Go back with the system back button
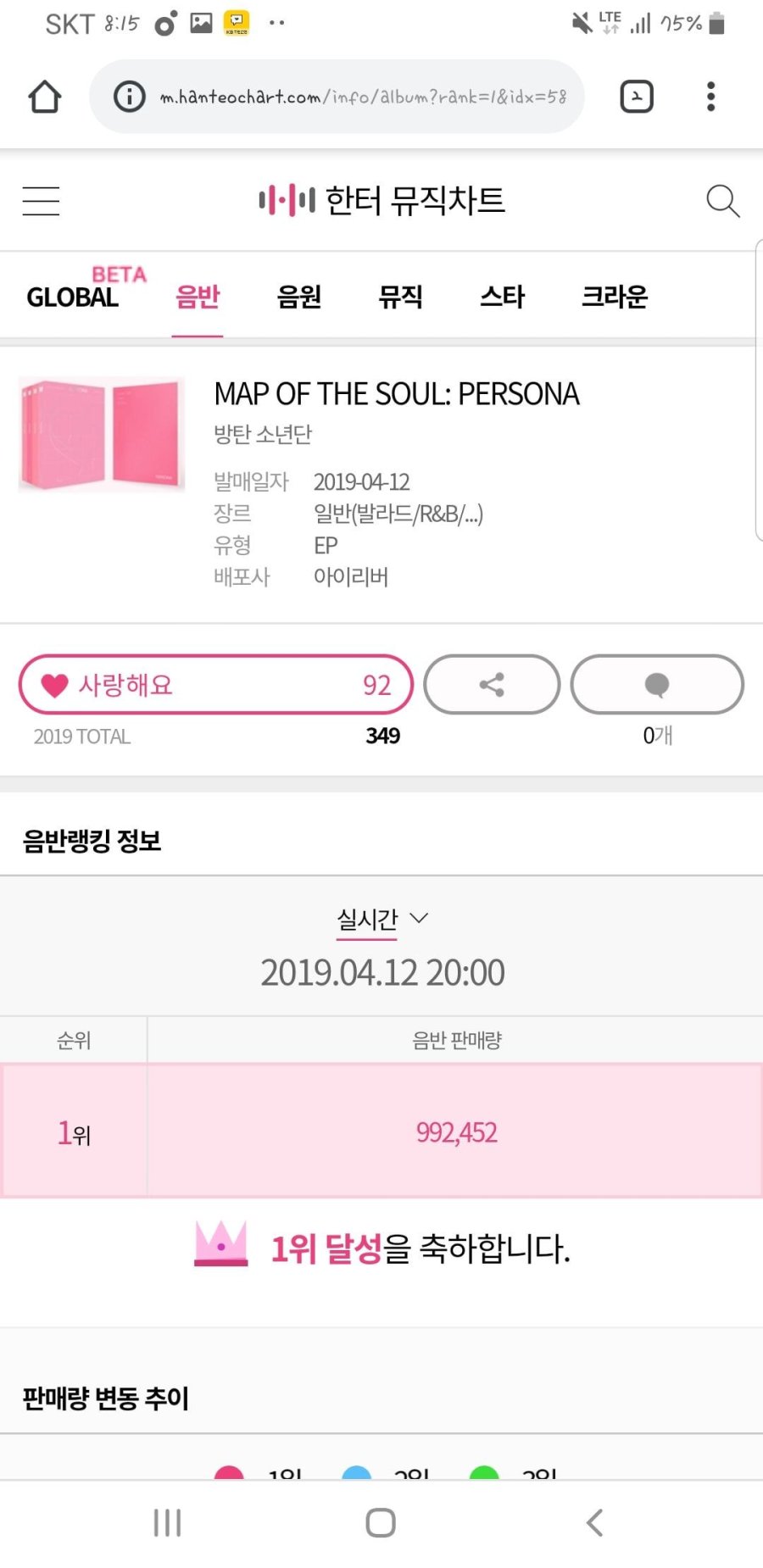Screen dimensions: 763x1568 pyautogui.click(x=594, y=1522)
